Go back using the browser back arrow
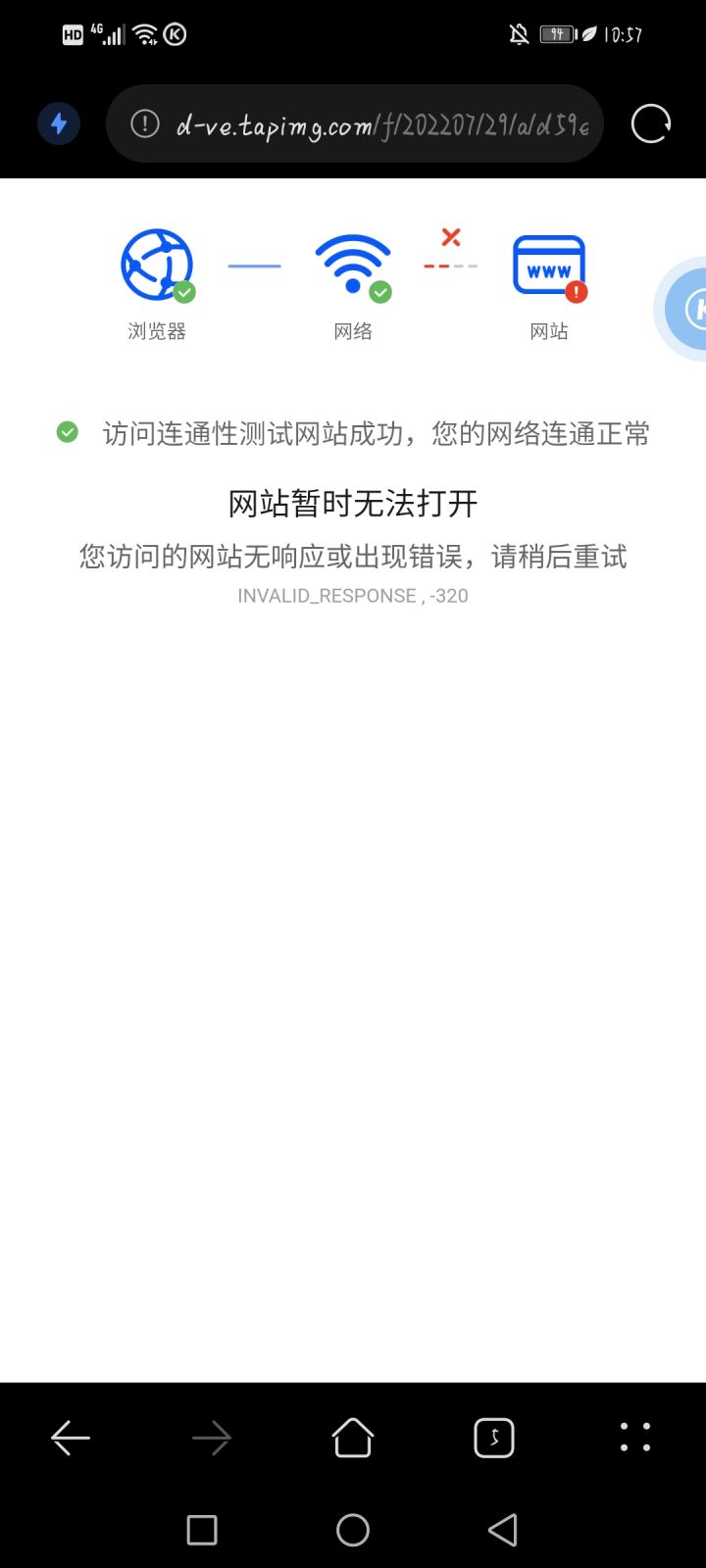This screenshot has height=1568, width=706. (71, 1437)
